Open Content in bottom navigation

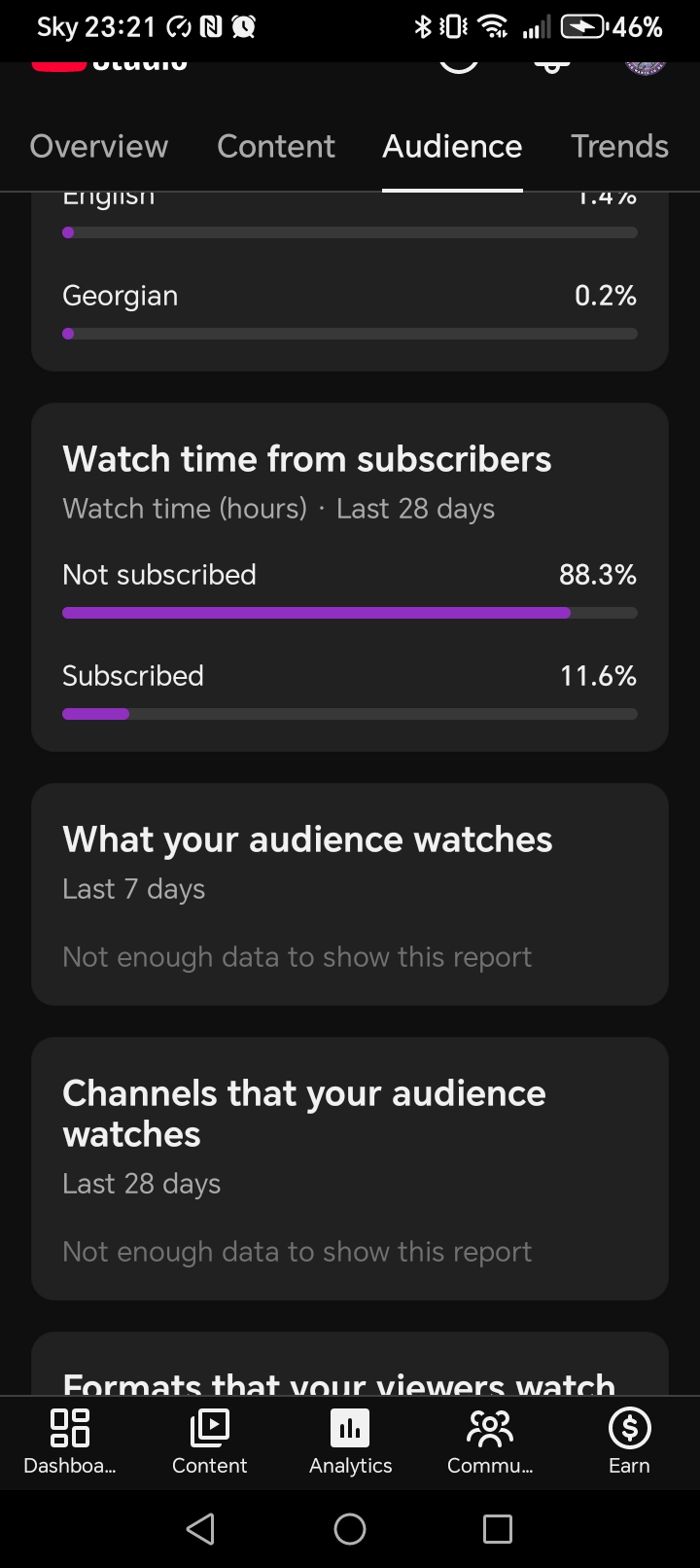pyautogui.click(x=209, y=1442)
